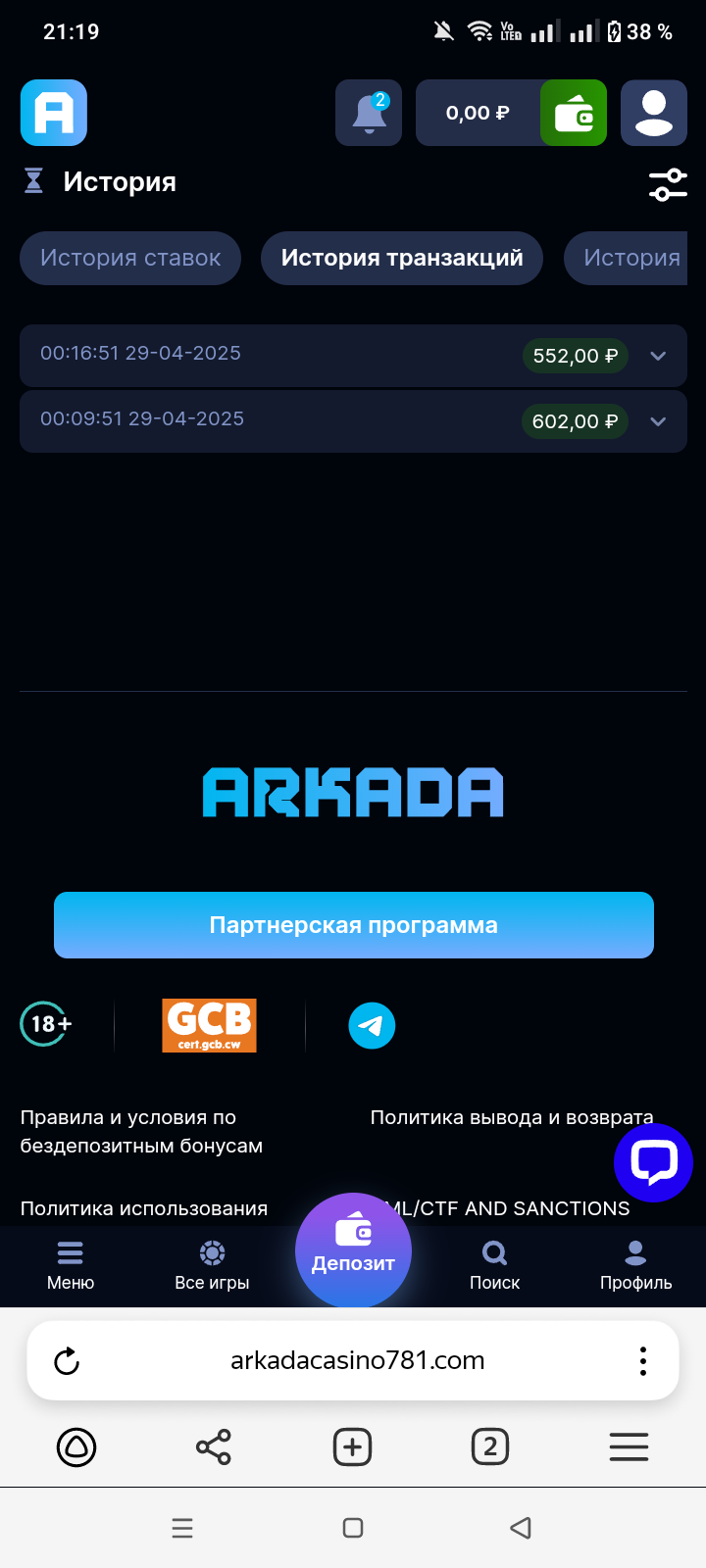Open Поиск in bottom navigation
Image resolution: width=706 pixels, height=1568 pixels.
point(494,1265)
